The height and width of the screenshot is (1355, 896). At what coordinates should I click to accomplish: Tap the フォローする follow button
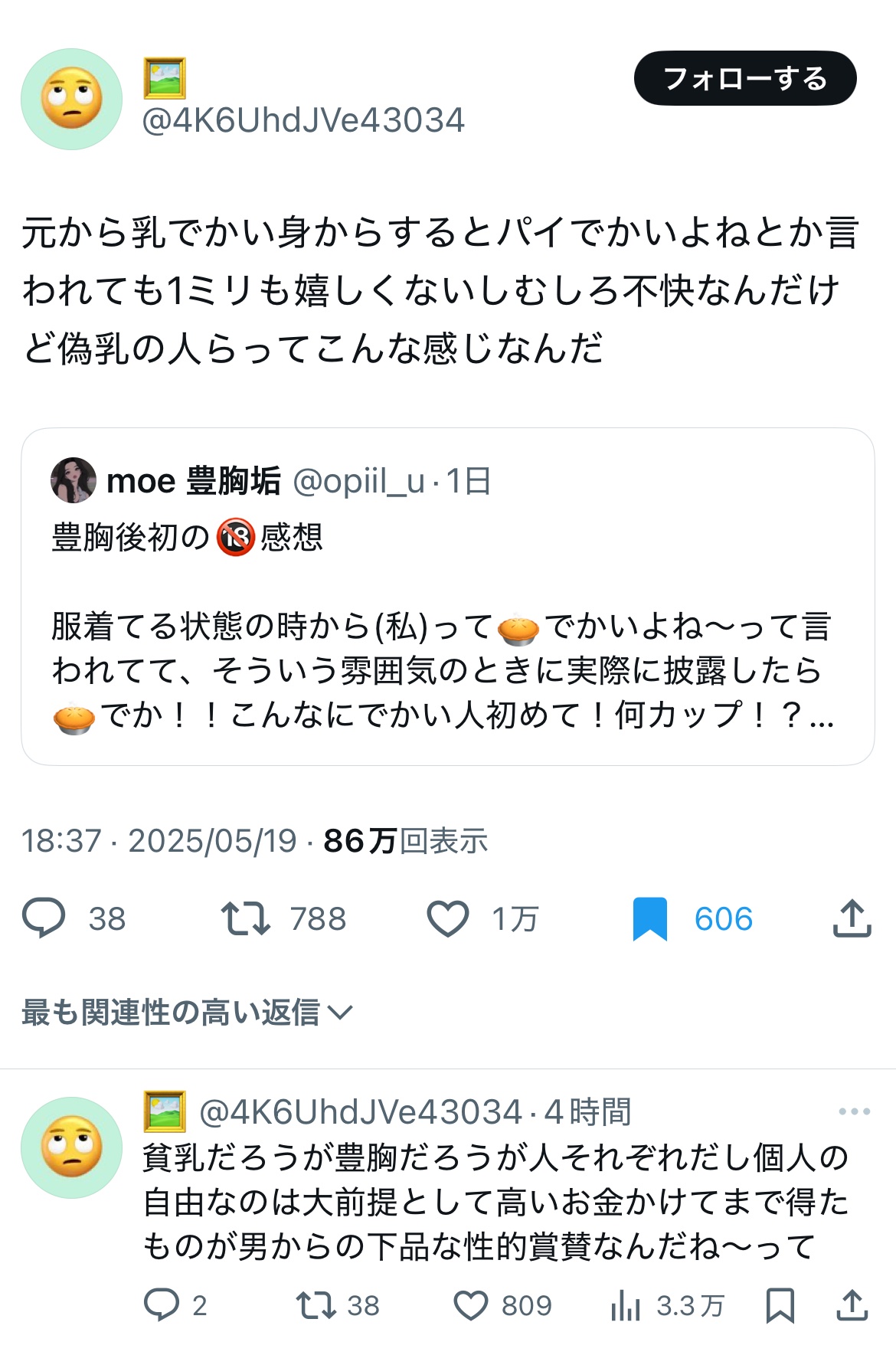[x=744, y=79]
